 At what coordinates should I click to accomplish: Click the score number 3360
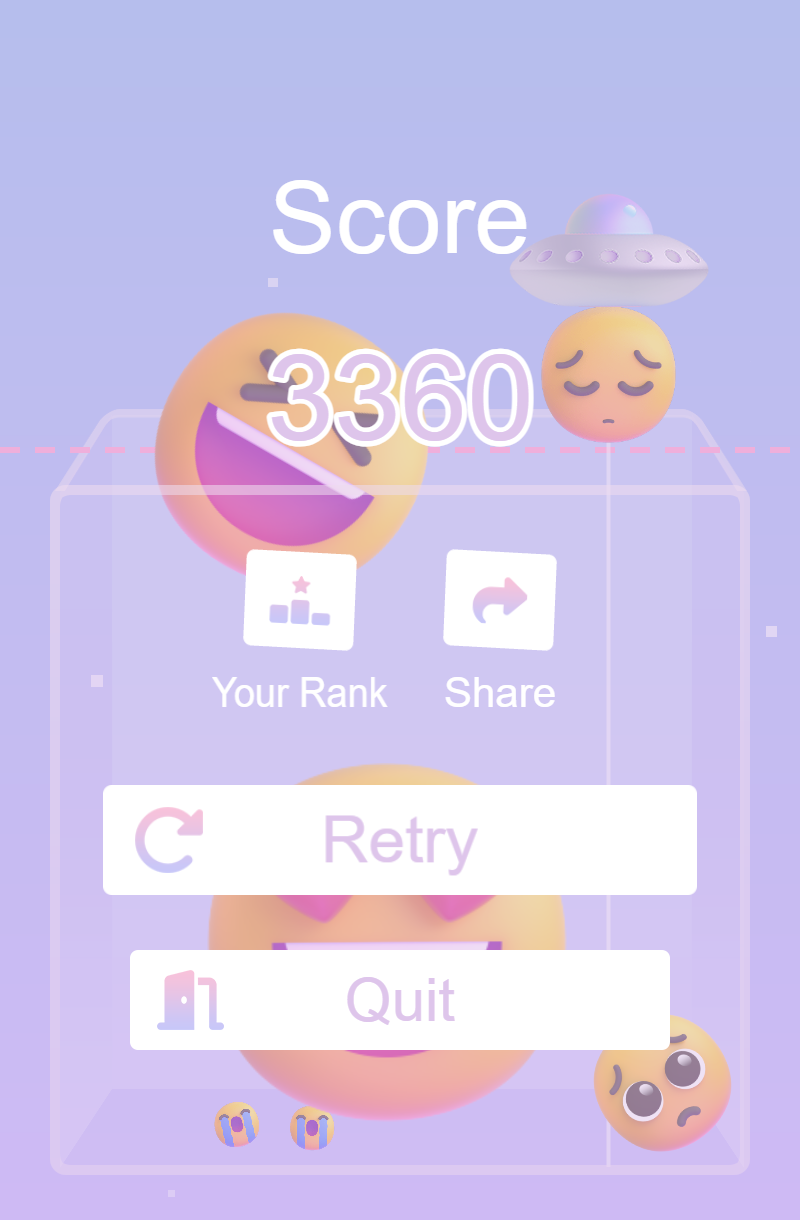click(x=400, y=395)
